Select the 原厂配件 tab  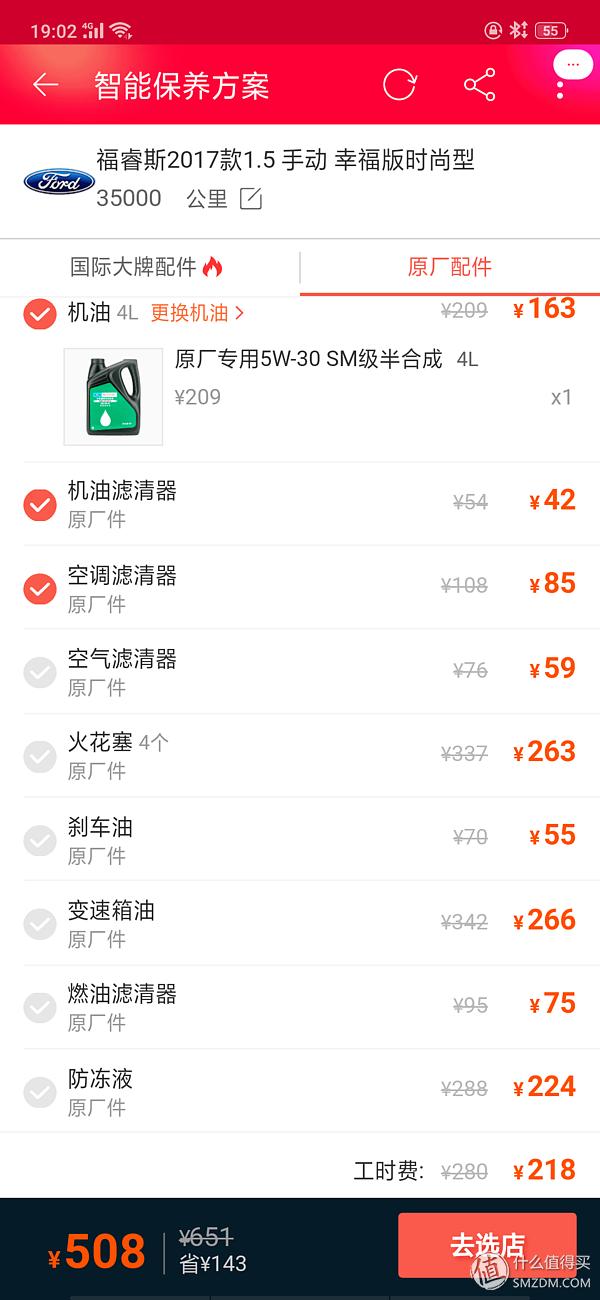click(449, 267)
